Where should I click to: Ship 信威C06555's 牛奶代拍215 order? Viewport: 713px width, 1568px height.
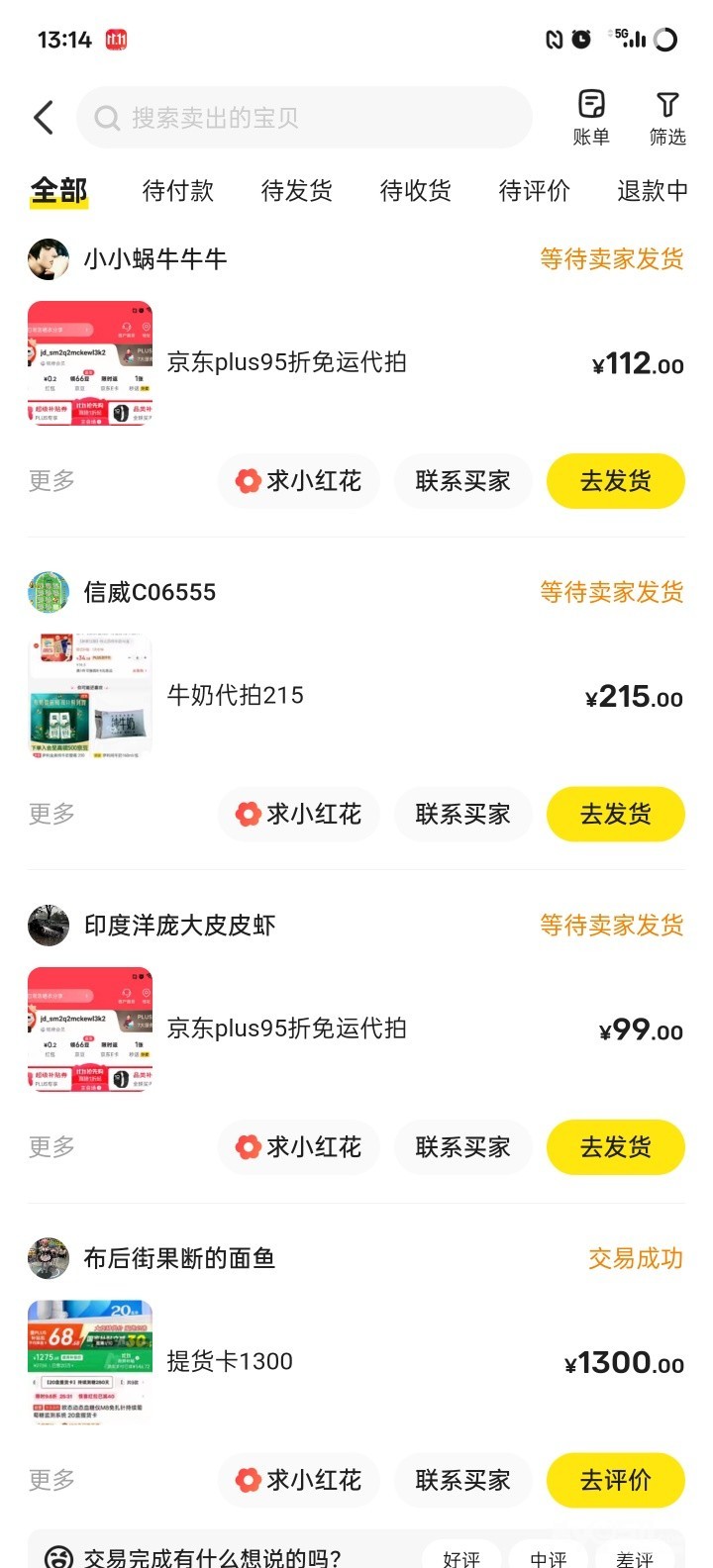click(x=615, y=814)
